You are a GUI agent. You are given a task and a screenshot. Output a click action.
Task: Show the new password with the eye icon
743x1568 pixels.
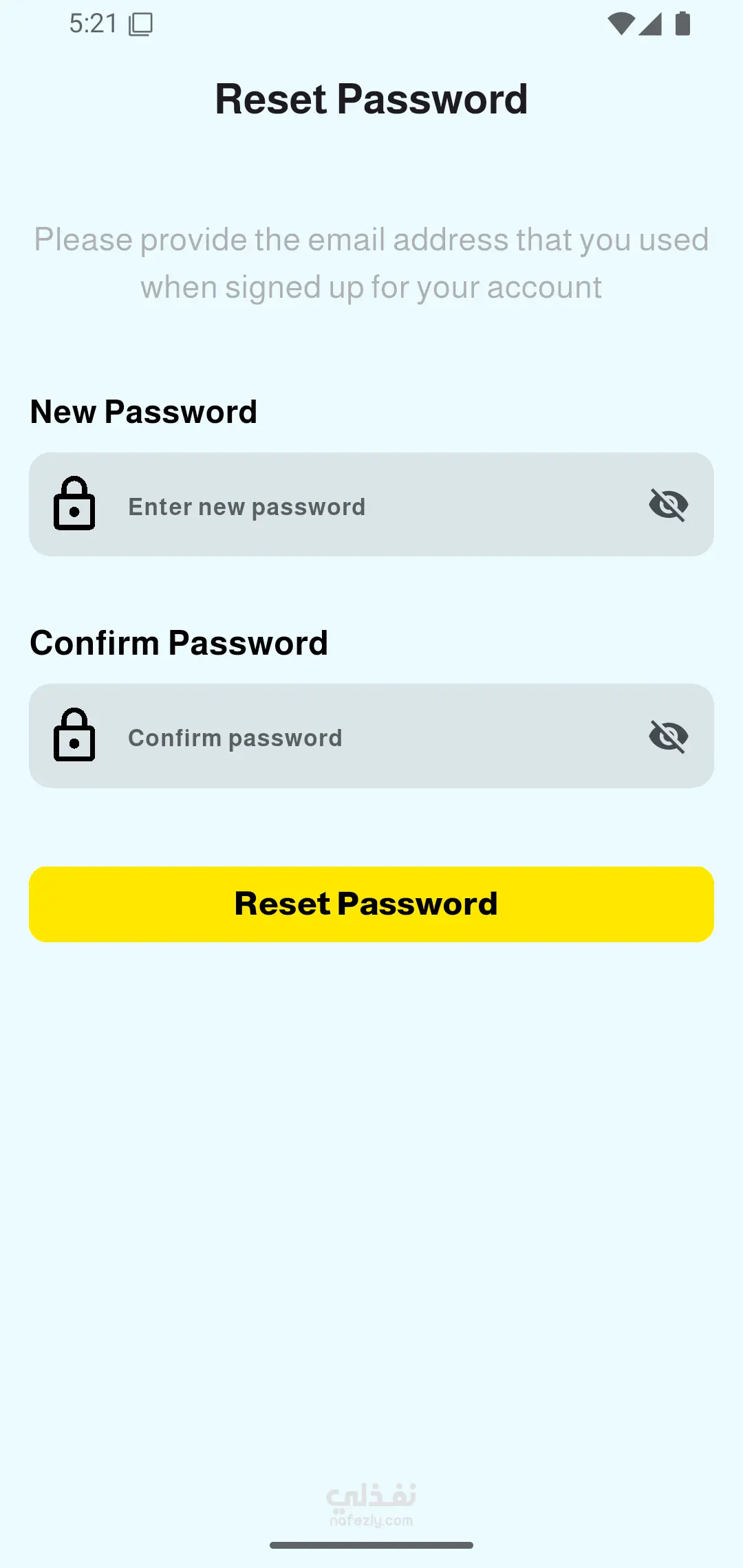point(668,505)
